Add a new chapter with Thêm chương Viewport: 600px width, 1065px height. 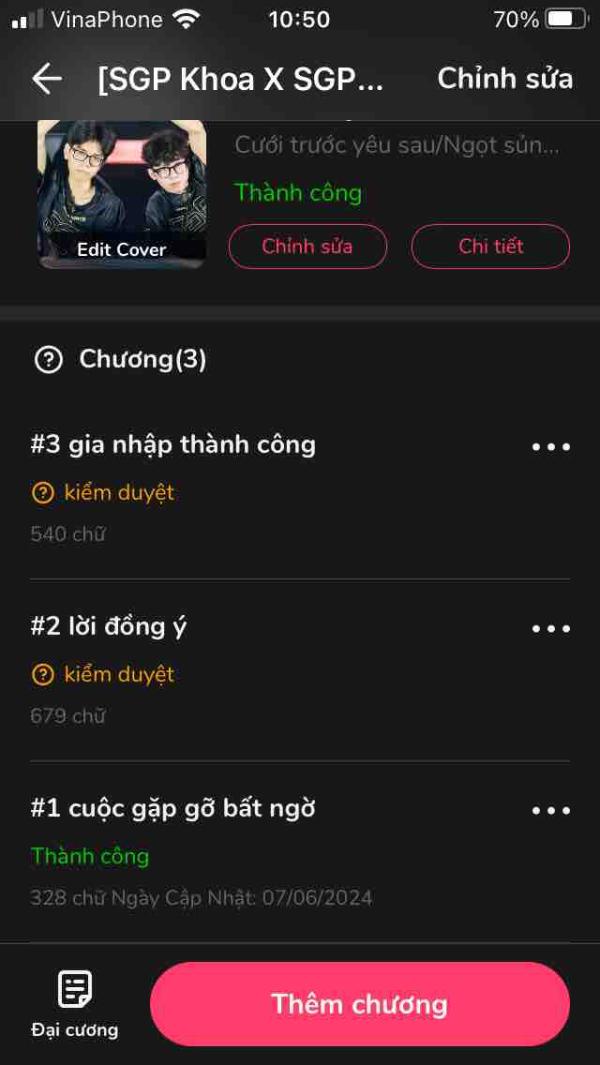pyautogui.click(x=359, y=1004)
